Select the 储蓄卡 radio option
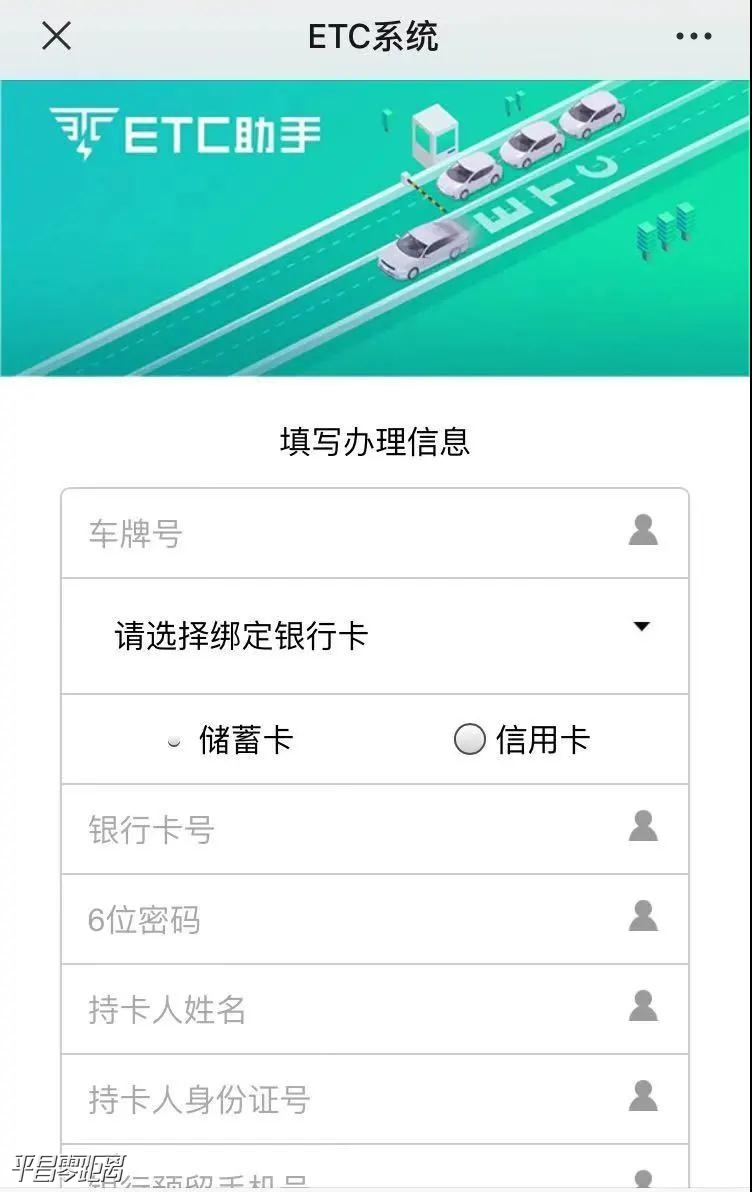 point(175,741)
